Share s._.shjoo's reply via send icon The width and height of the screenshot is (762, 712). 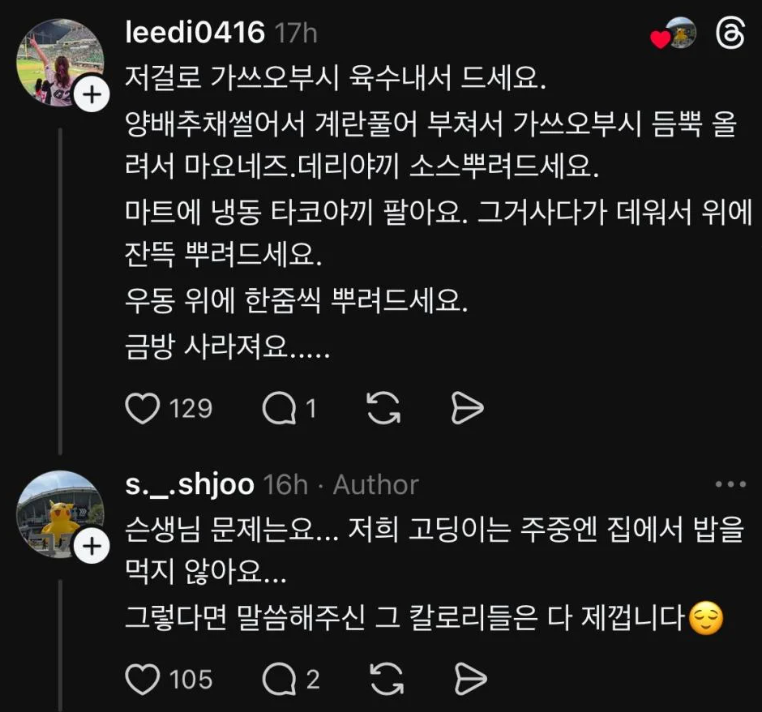pos(468,679)
